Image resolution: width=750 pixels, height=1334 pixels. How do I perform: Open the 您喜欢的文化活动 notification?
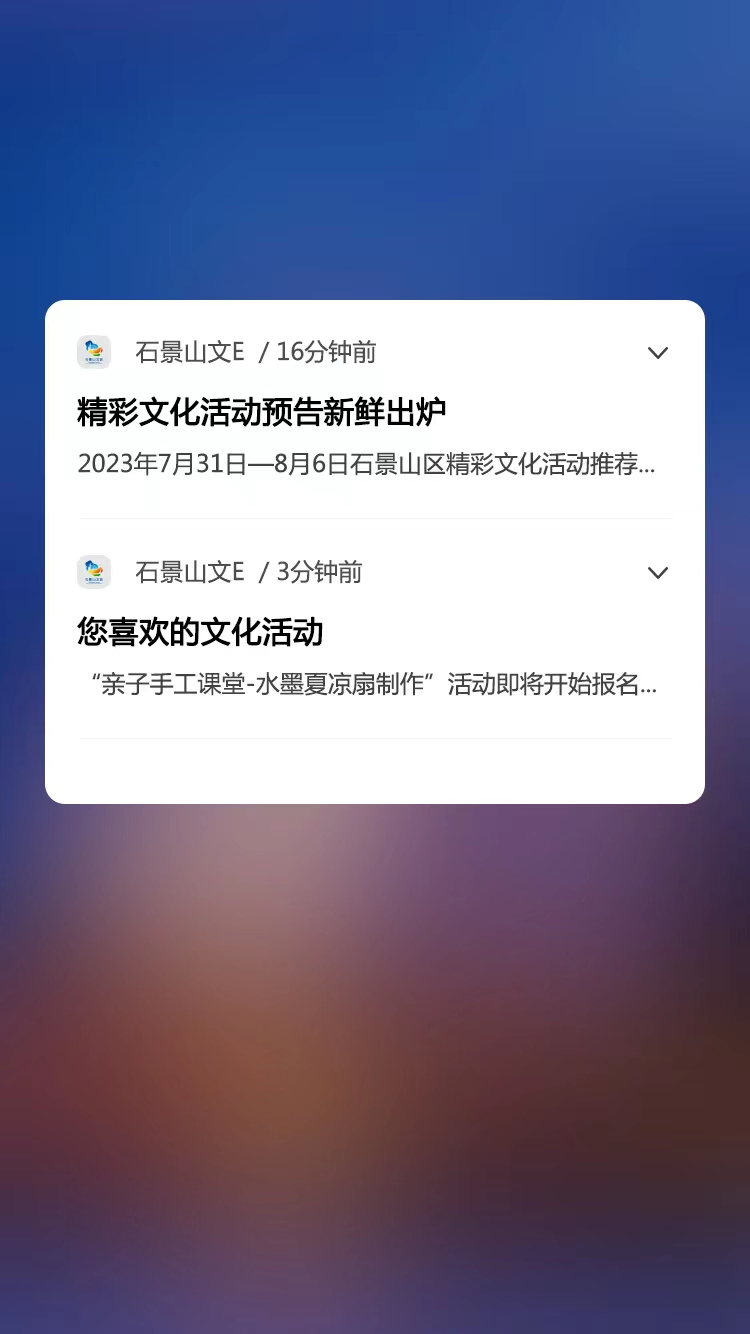375,630
